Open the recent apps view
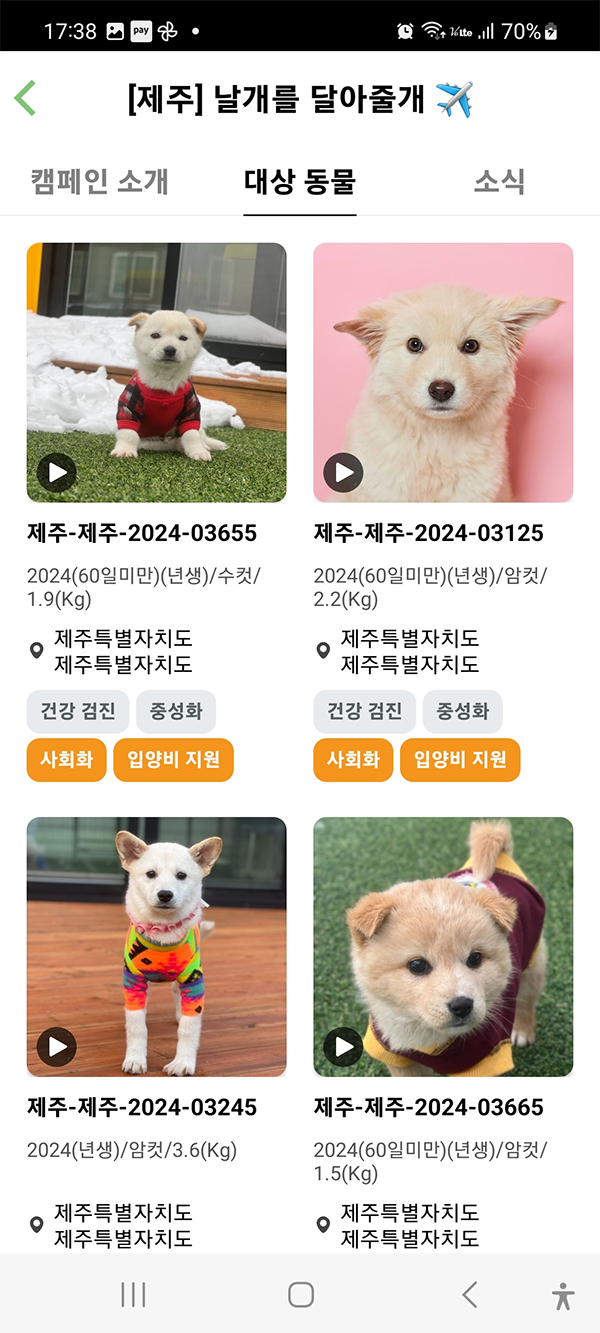600x1333 pixels. pos(133,1295)
